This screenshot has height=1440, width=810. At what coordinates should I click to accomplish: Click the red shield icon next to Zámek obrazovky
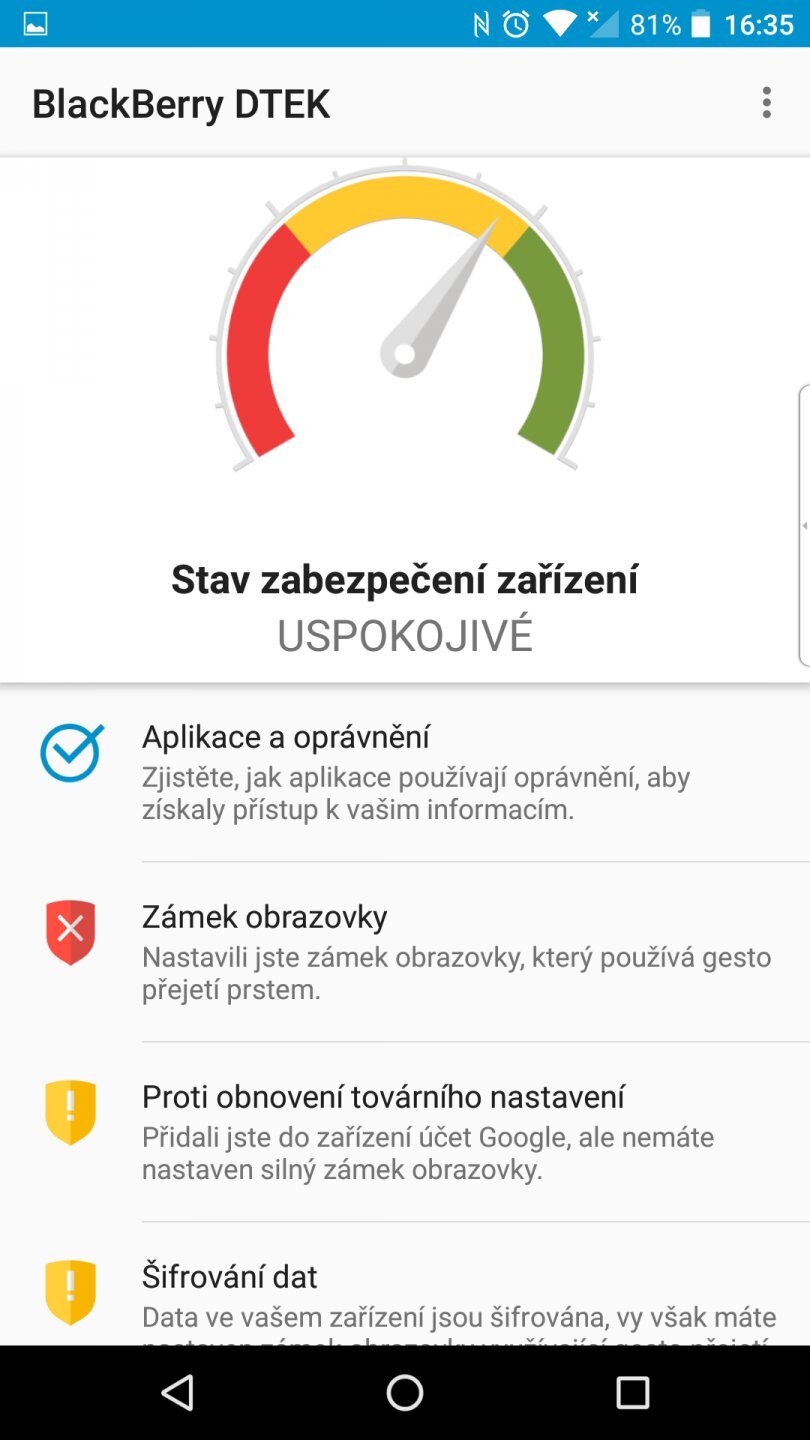click(70, 932)
